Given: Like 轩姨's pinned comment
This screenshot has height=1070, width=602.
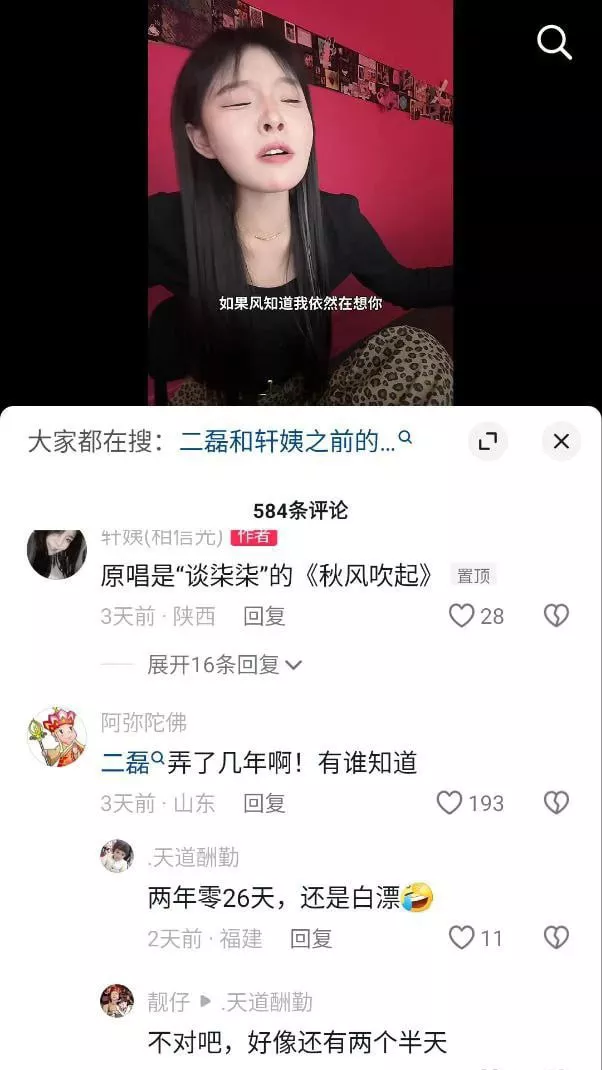Looking at the screenshot, I should tap(462, 616).
